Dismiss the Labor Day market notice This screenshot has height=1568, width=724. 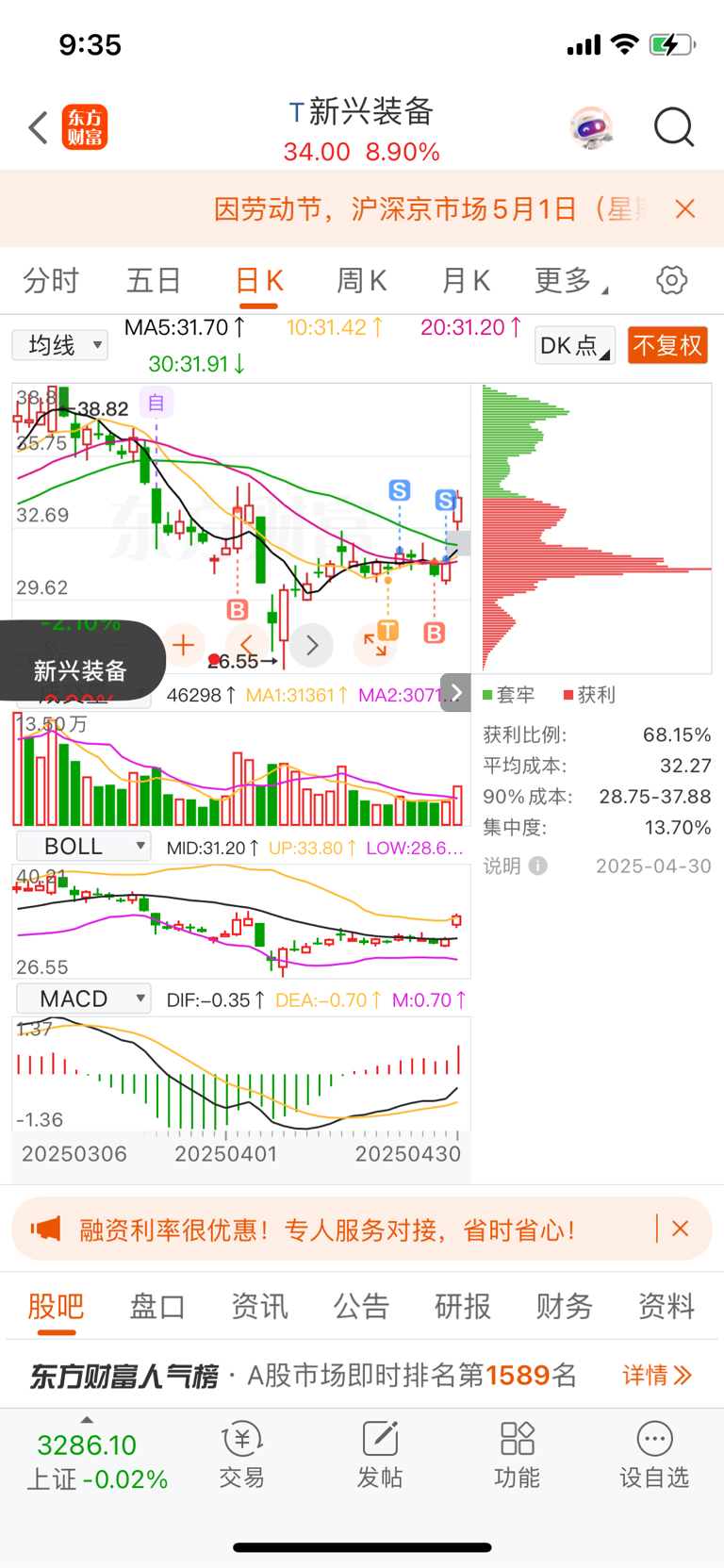pos(685,208)
